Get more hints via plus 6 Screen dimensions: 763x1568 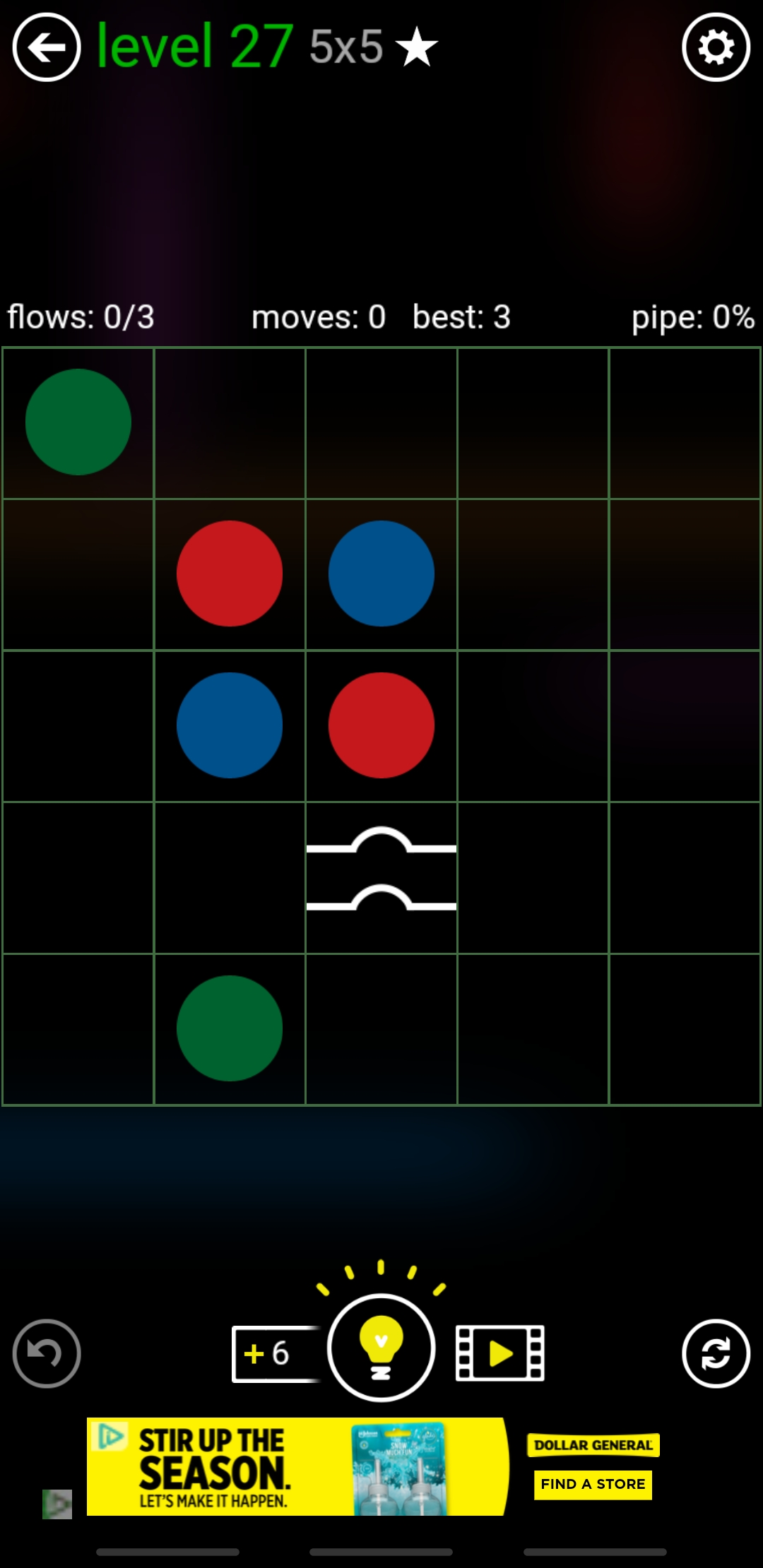272,1353
